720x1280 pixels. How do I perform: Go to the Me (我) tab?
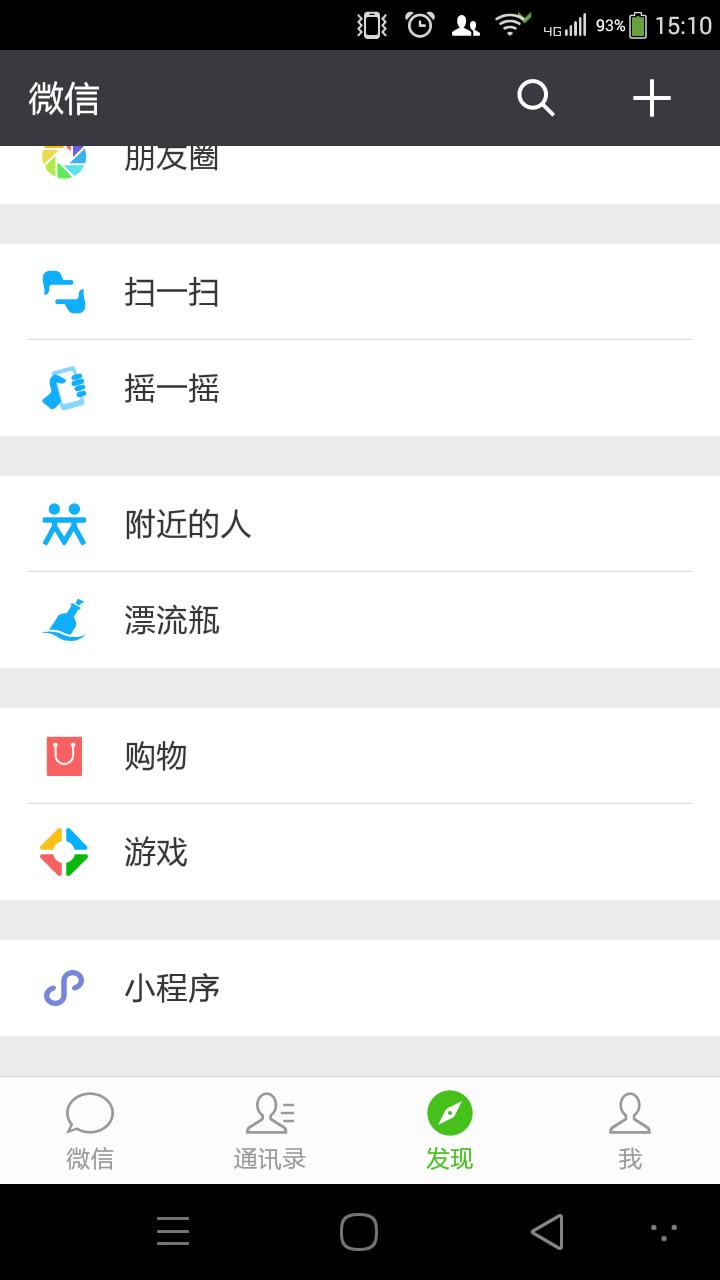629,1130
